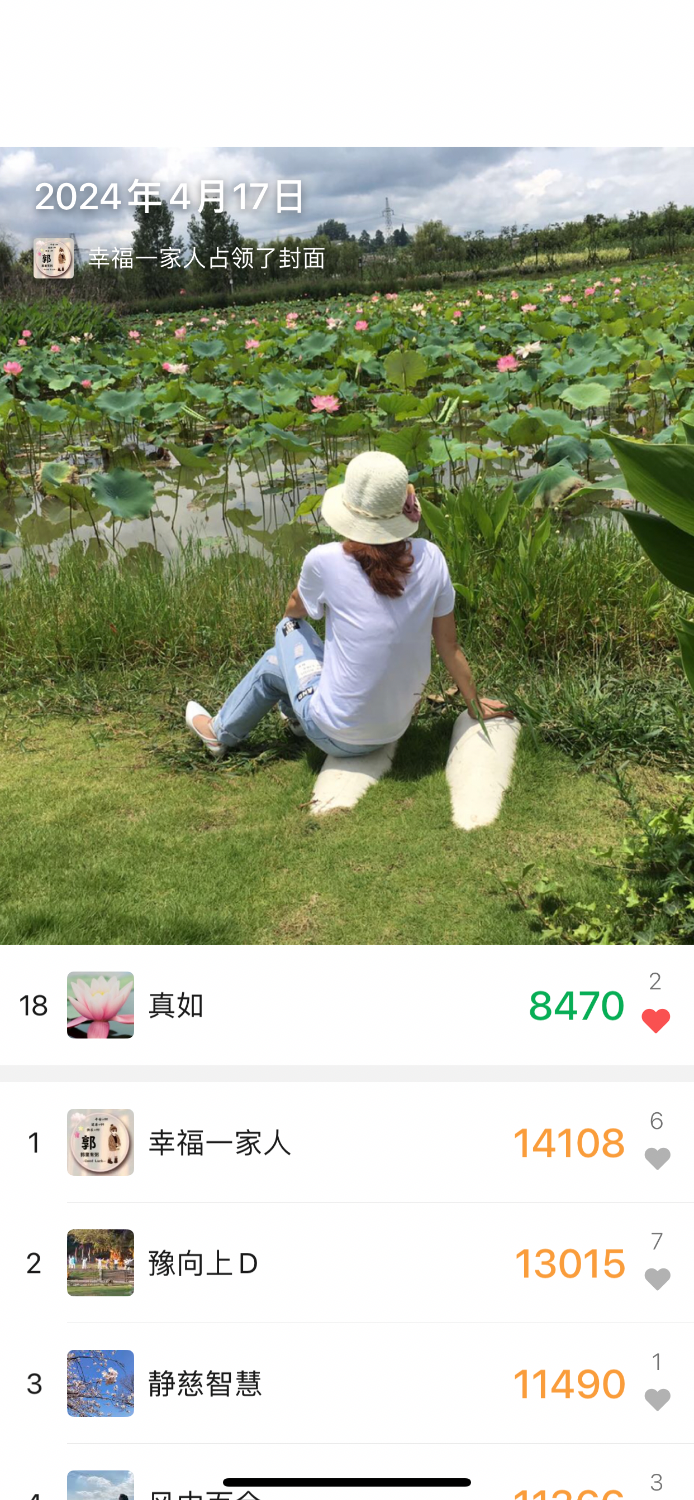
Task: View the cover photo by 幸福一家人
Action: 347,600
